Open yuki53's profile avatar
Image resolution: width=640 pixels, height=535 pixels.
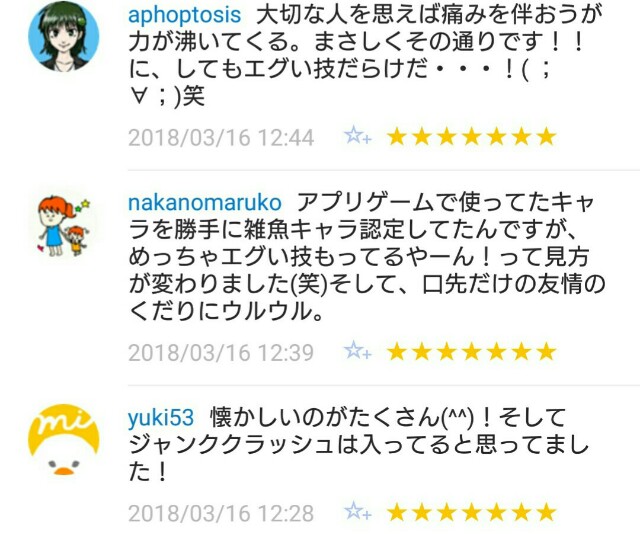point(64,440)
